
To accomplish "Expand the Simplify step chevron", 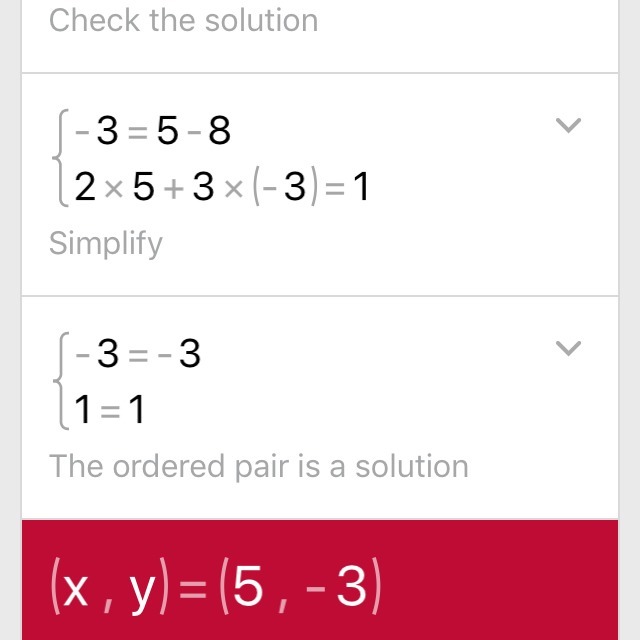I will point(568,126).
